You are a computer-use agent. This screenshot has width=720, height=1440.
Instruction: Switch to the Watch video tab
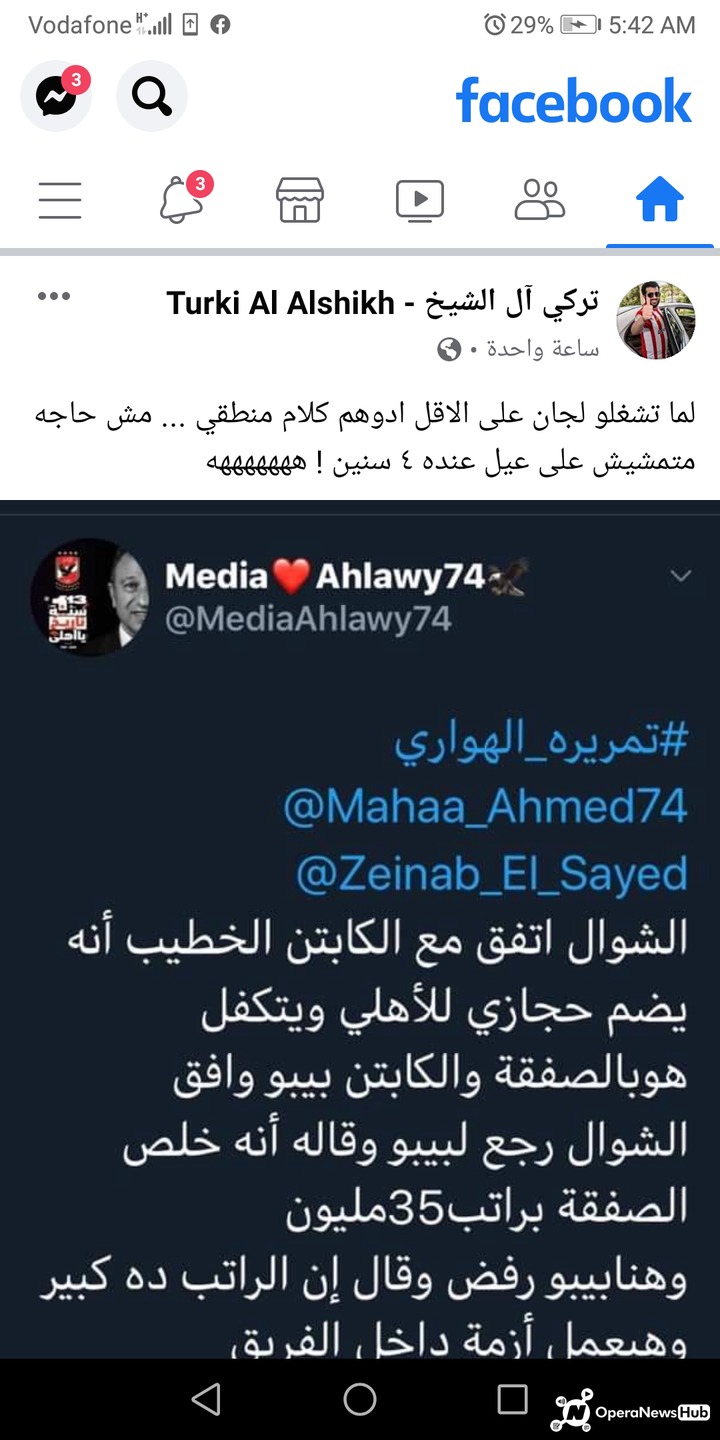coord(420,200)
